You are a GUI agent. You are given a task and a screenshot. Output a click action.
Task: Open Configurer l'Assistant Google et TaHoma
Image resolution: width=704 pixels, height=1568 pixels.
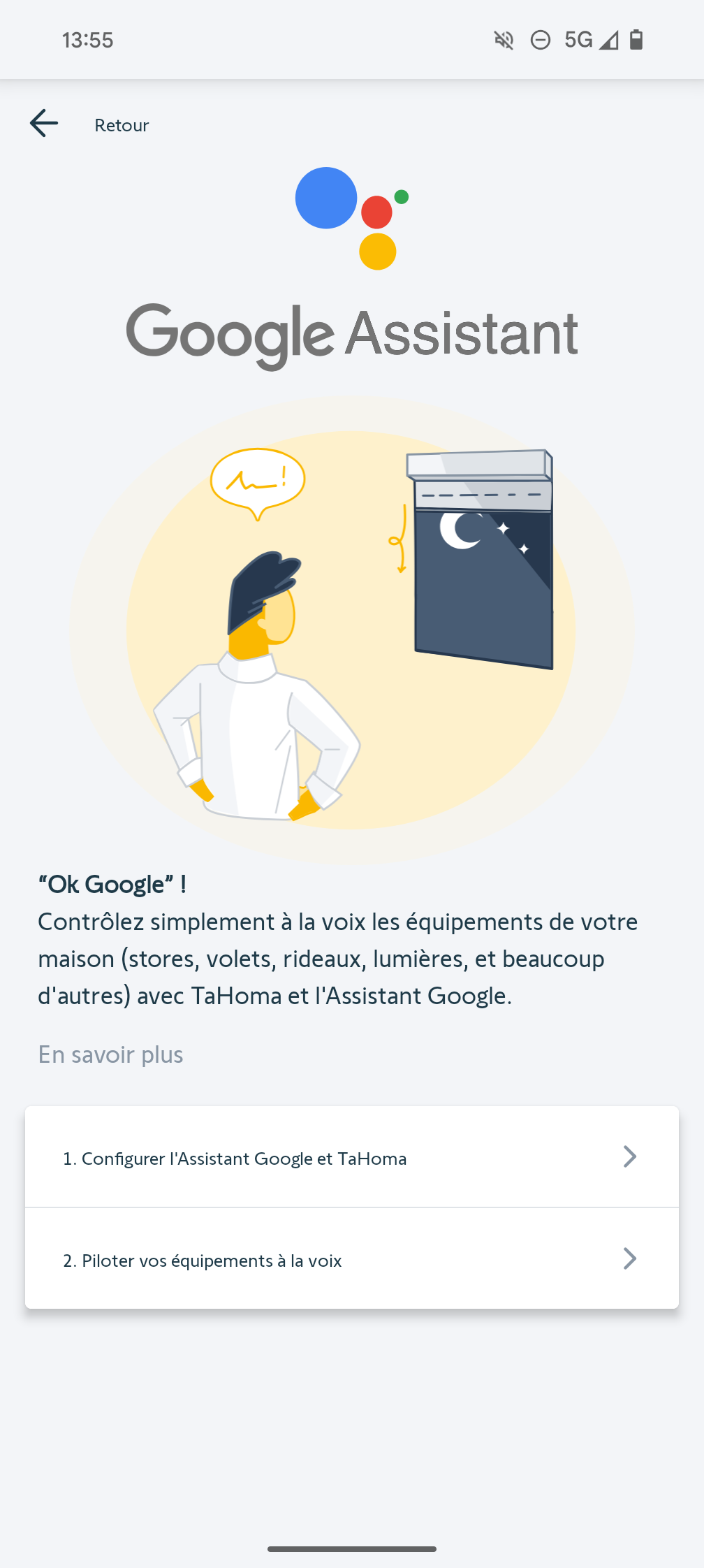click(351, 1158)
